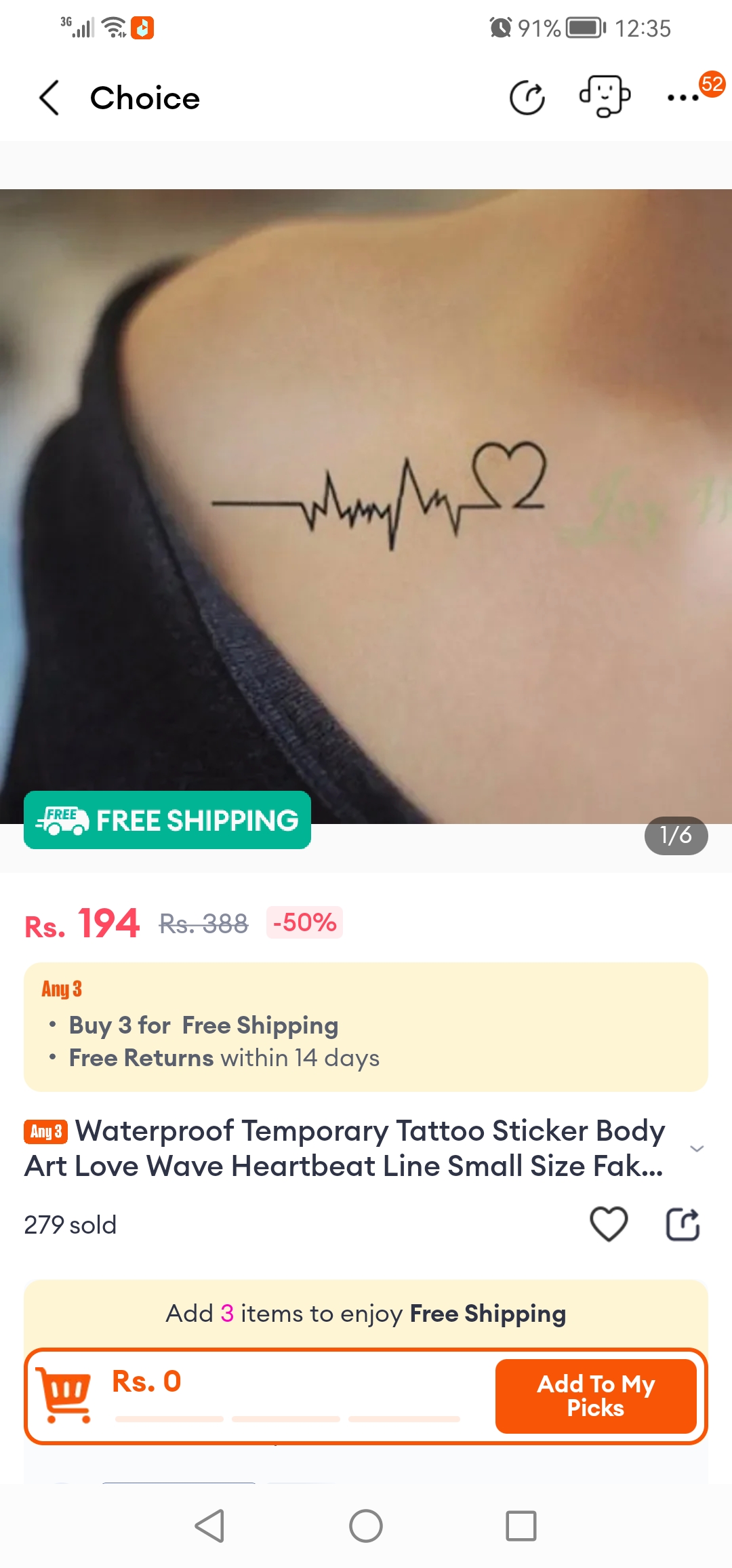Open the shopping cart icon

(66, 1394)
